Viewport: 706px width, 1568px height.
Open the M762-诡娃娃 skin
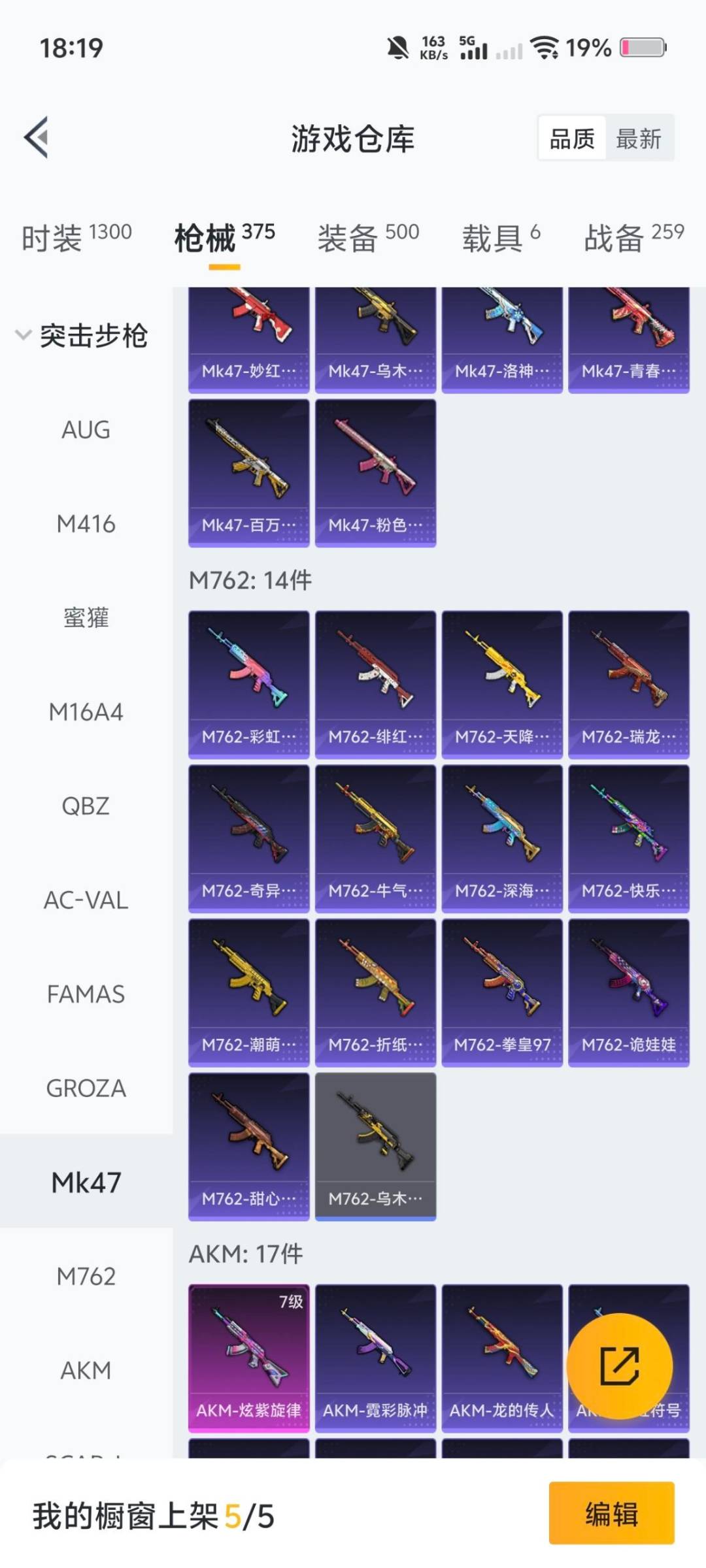coord(628,992)
